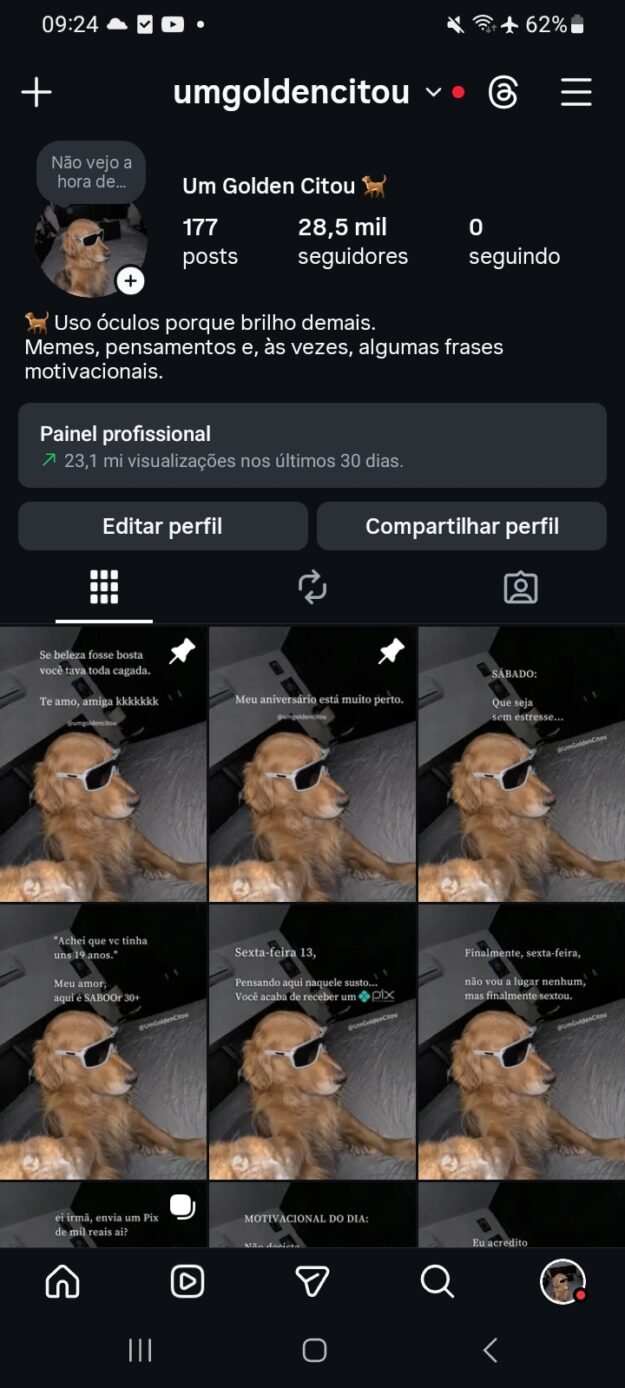Tap the Editar perfil button
Image resolution: width=625 pixels, height=1388 pixels.
(163, 526)
